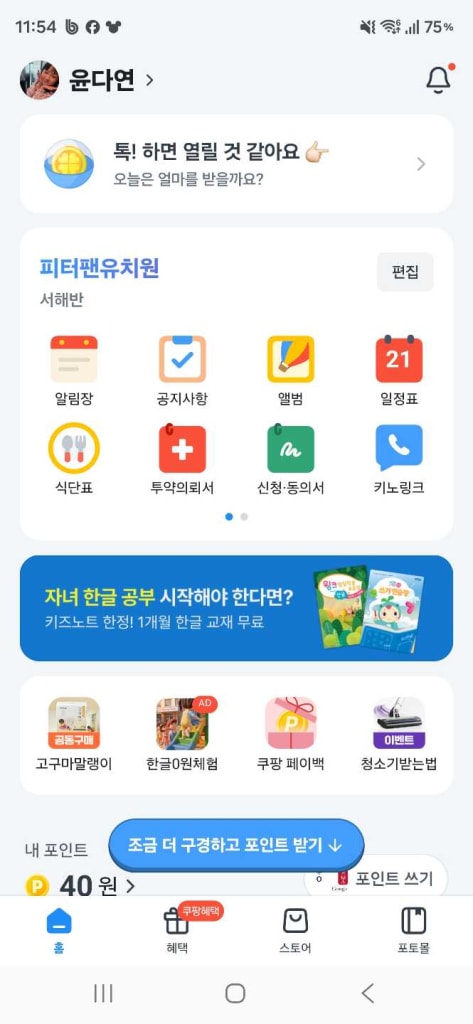Screen dimensions: 473x1024
Task: Open the 고구마말랭이 group purchase
Action: tap(74, 735)
